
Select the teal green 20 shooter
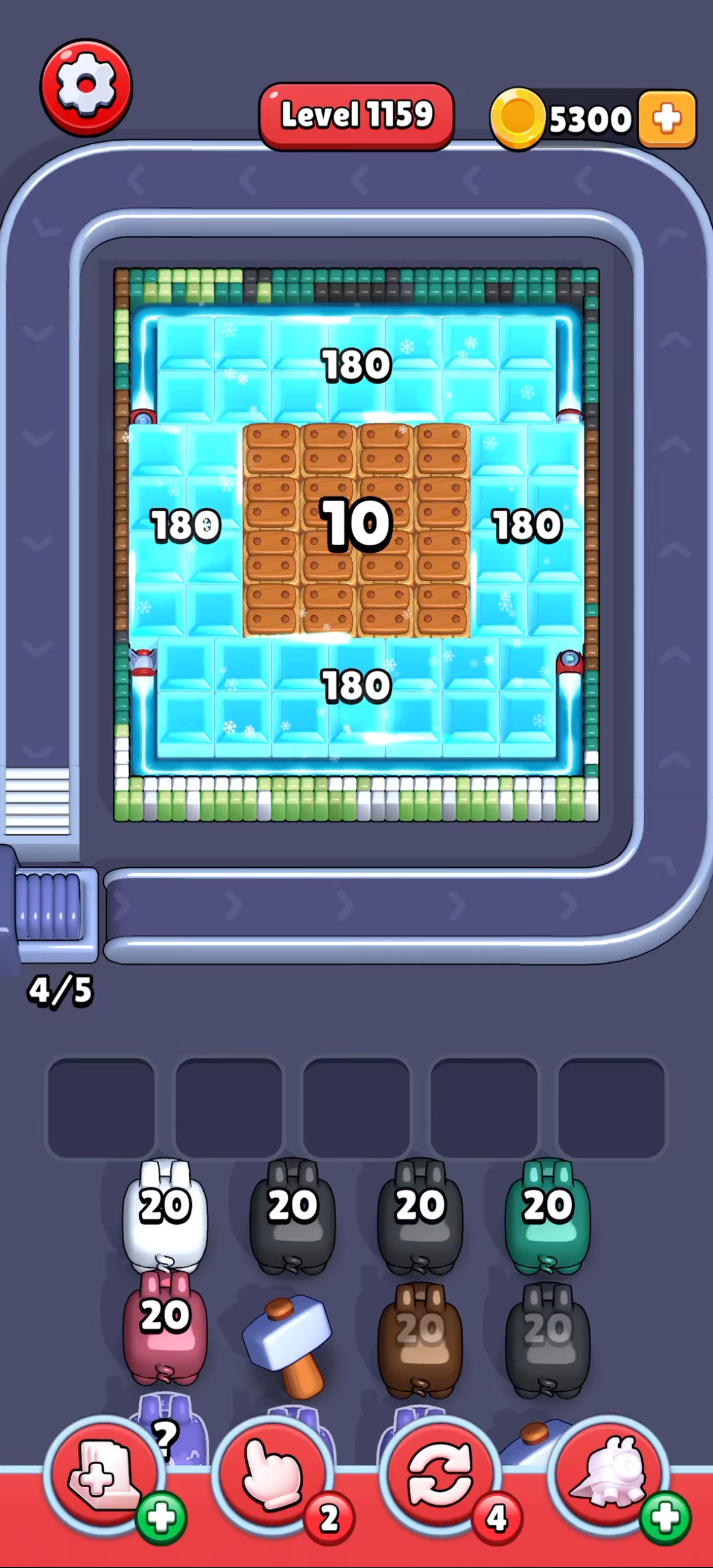tap(547, 1215)
